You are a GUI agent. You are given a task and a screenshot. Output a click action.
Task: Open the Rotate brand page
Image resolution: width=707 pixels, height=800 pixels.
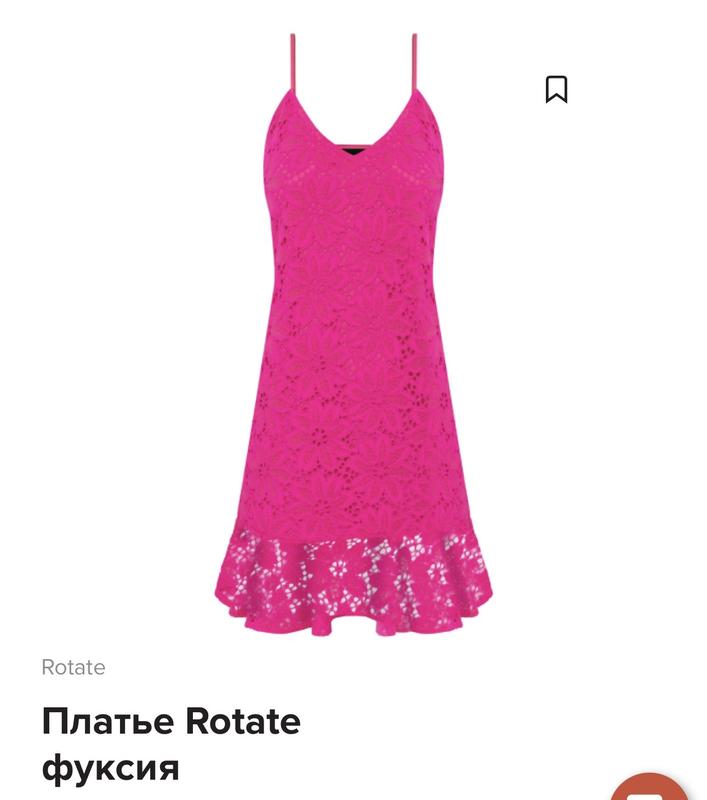73,667
